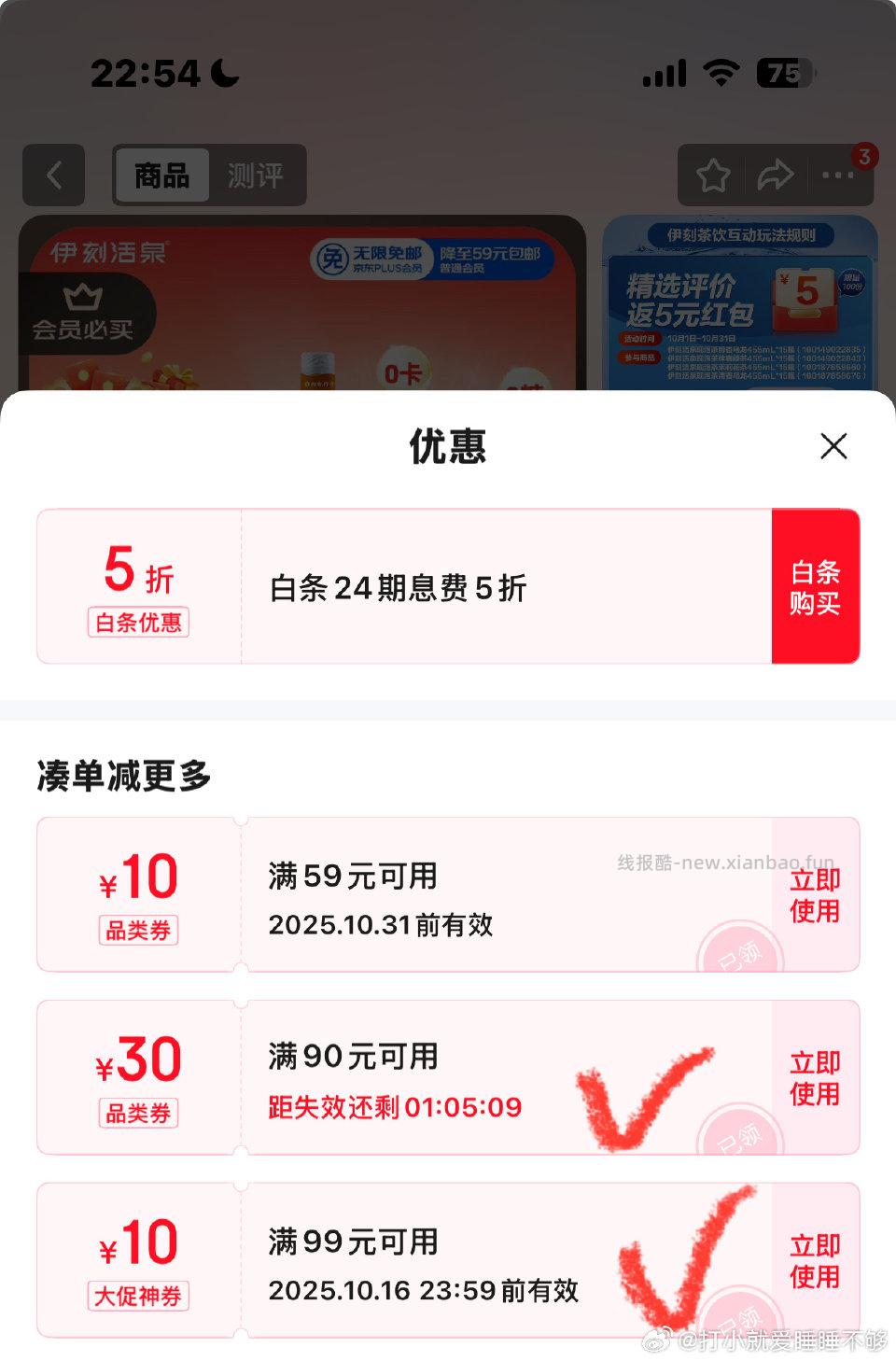Tap the 无限免邮 free shipping badge
The height and width of the screenshot is (1361, 896).
pyautogui.click(x=387, y=259)
